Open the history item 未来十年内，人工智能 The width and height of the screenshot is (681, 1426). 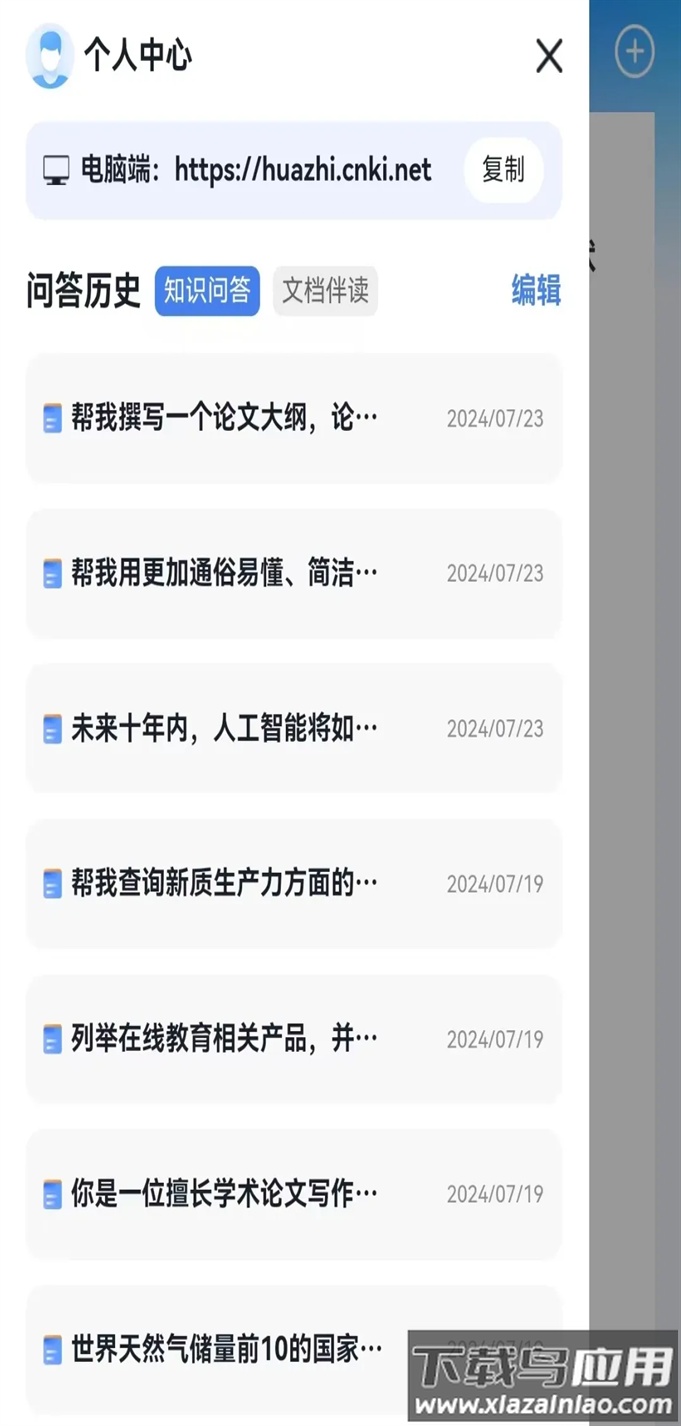[293, 728]
